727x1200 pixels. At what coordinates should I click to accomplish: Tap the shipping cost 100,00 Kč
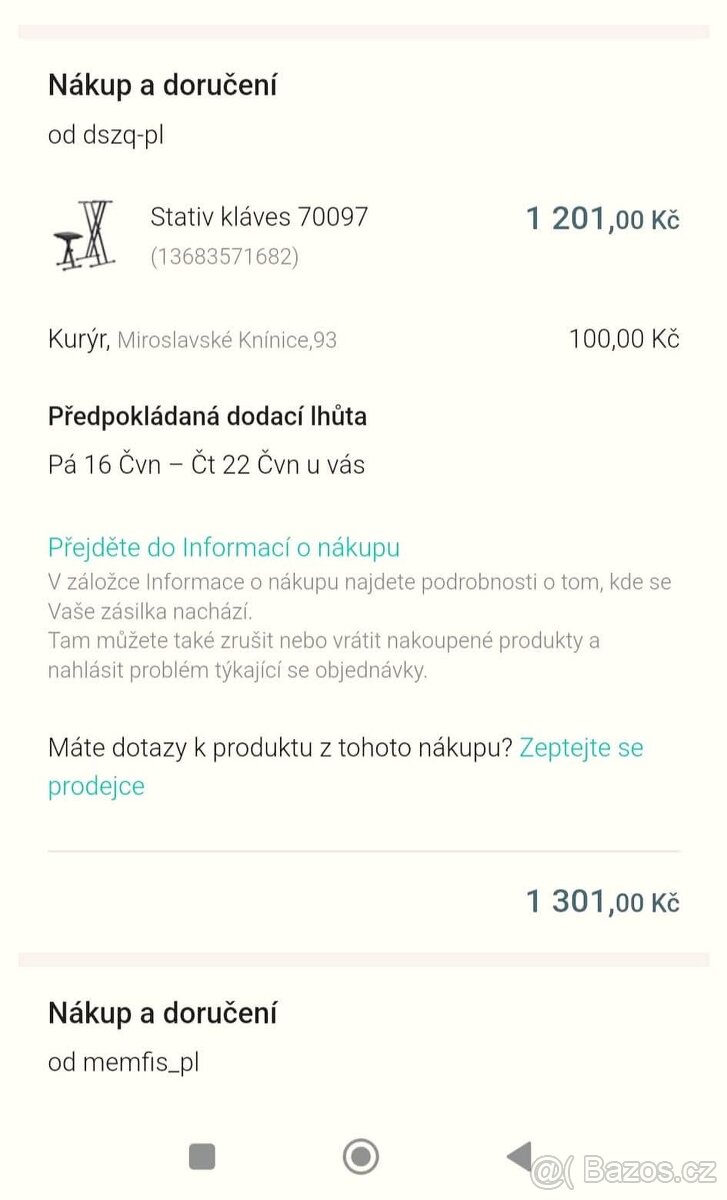pyautogui.click(x=623, y=339)
